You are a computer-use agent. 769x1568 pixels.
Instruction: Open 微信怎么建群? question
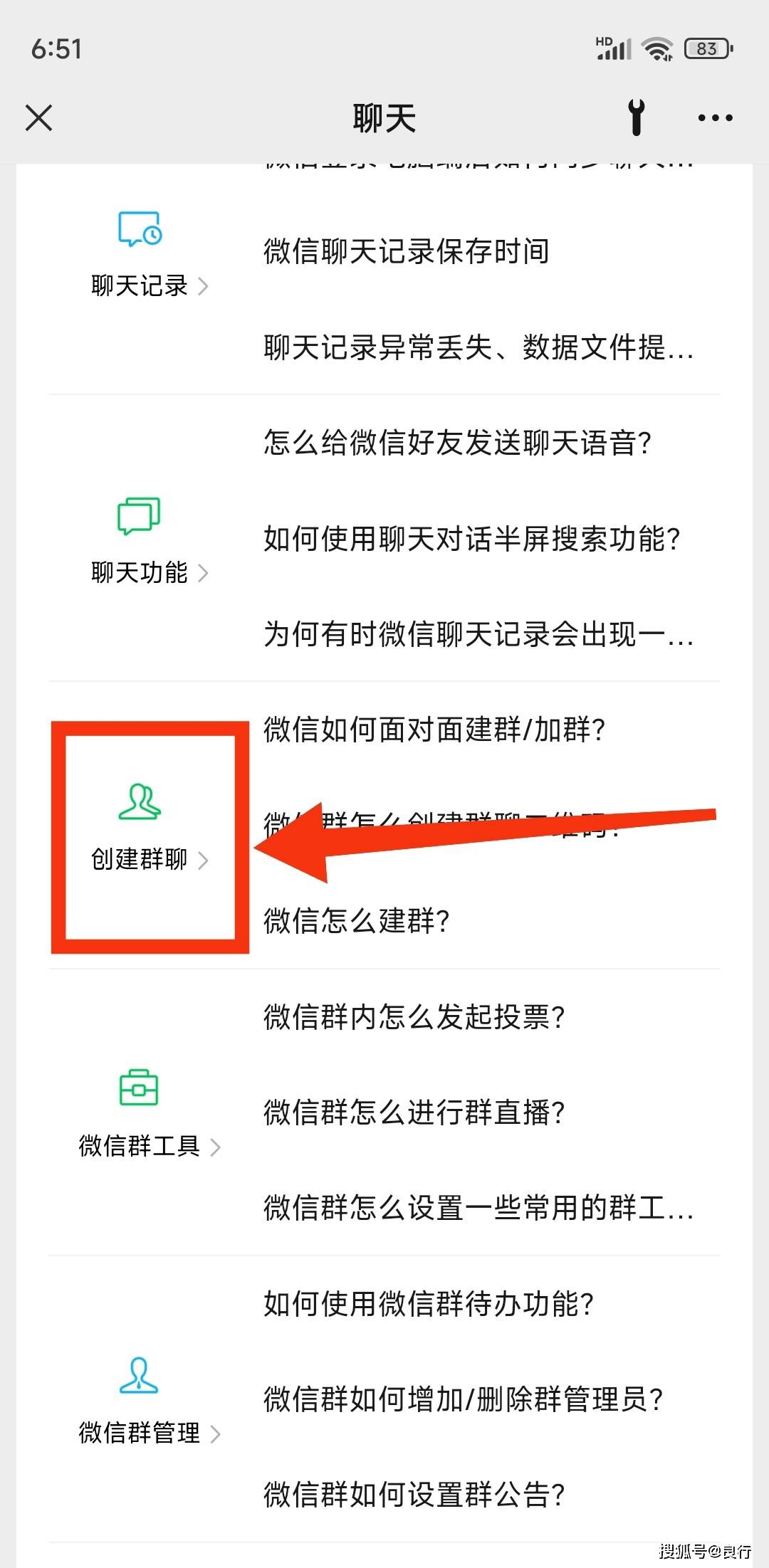pyautogui.click(x=356, y=921)
